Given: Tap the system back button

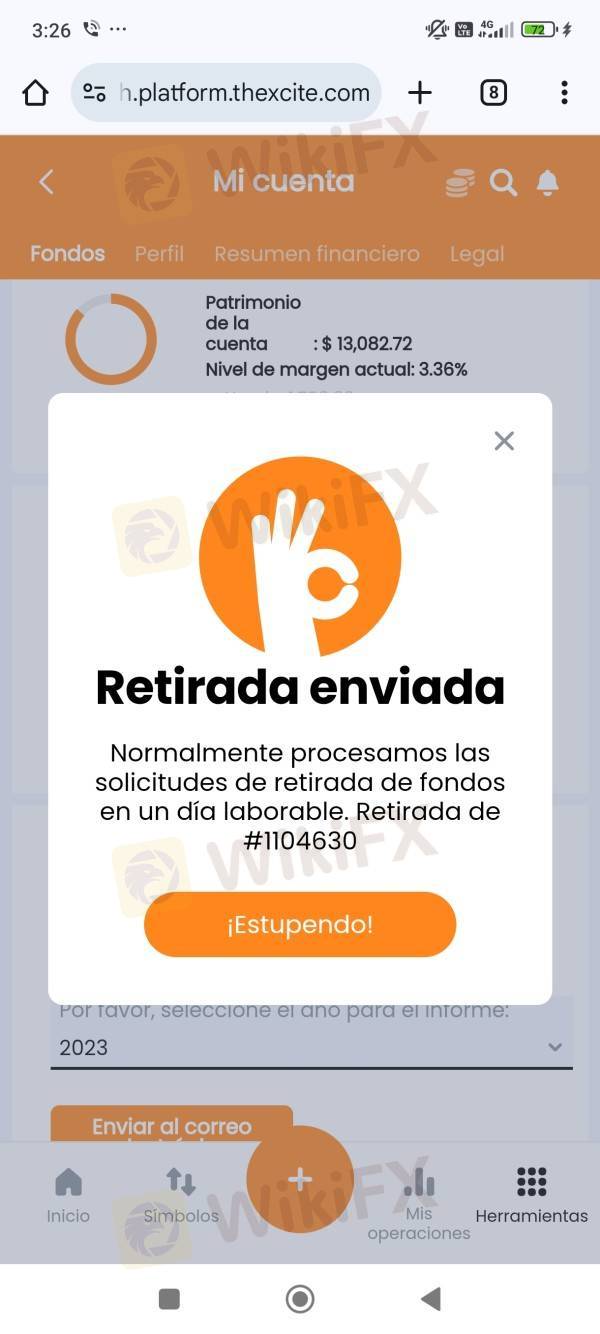Looking at the screenshot, I should coord(431,1299).
